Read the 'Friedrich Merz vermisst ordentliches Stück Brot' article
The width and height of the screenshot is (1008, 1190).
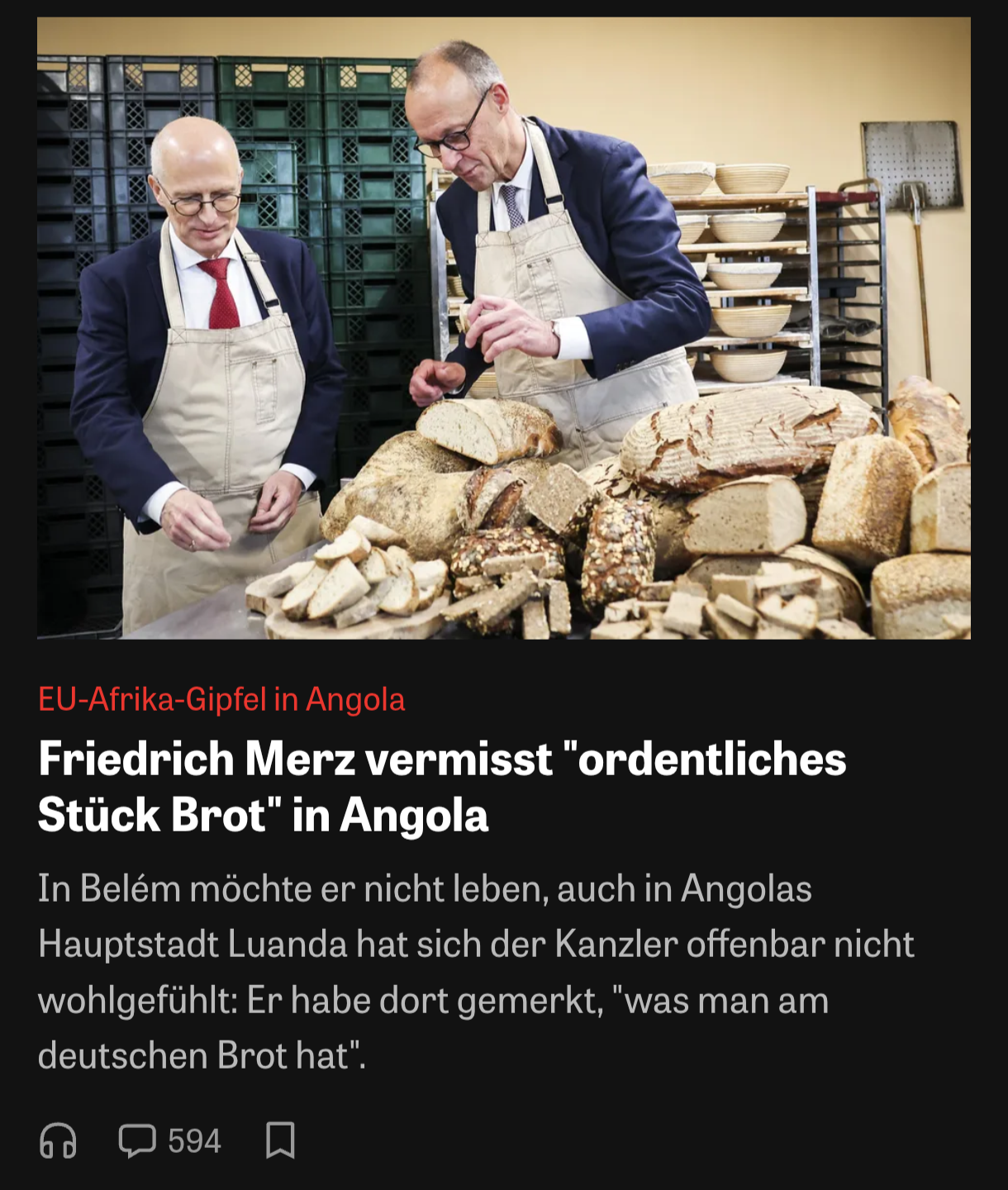(x=442, y=786)
